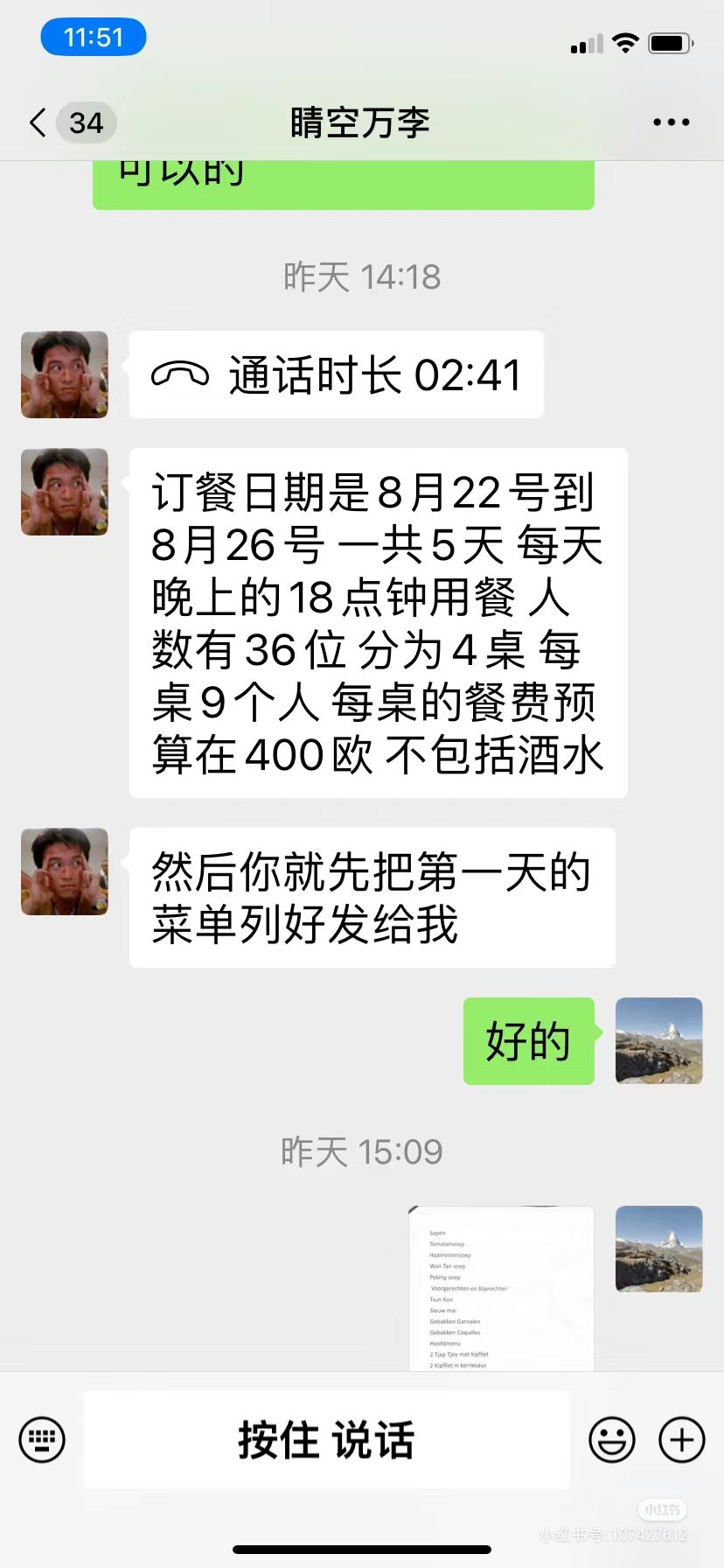Tap the 按住 说话 hold-to-talk button
The width and height of the screenshot is (724, 1568).
pos(327,1439)
